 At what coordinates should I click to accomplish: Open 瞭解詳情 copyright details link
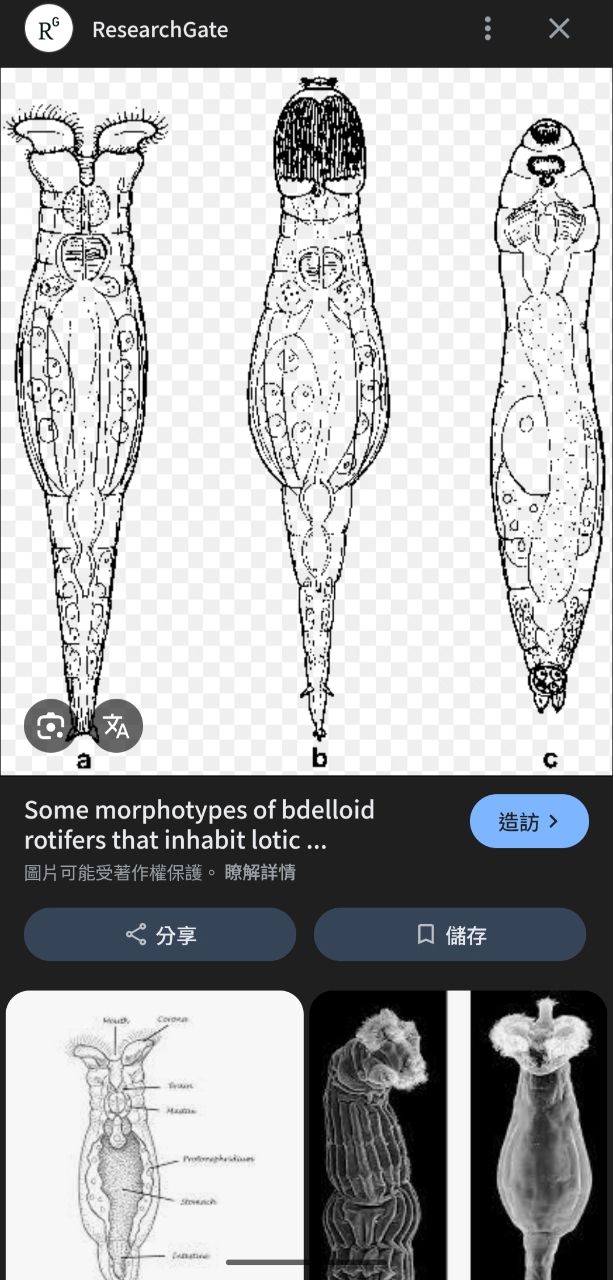coord(260,872)
